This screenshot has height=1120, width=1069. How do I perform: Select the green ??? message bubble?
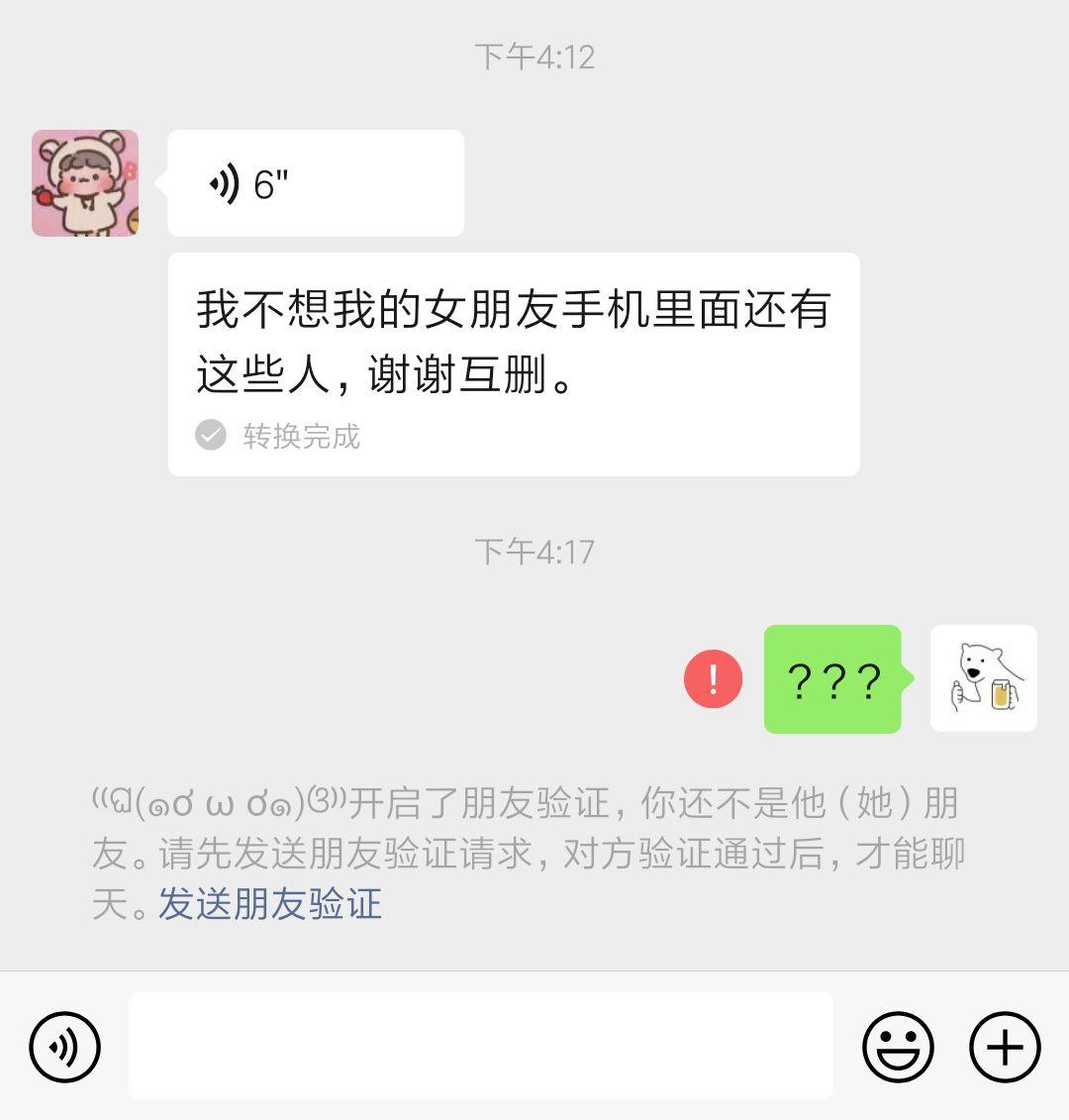(x=831, y=680)
